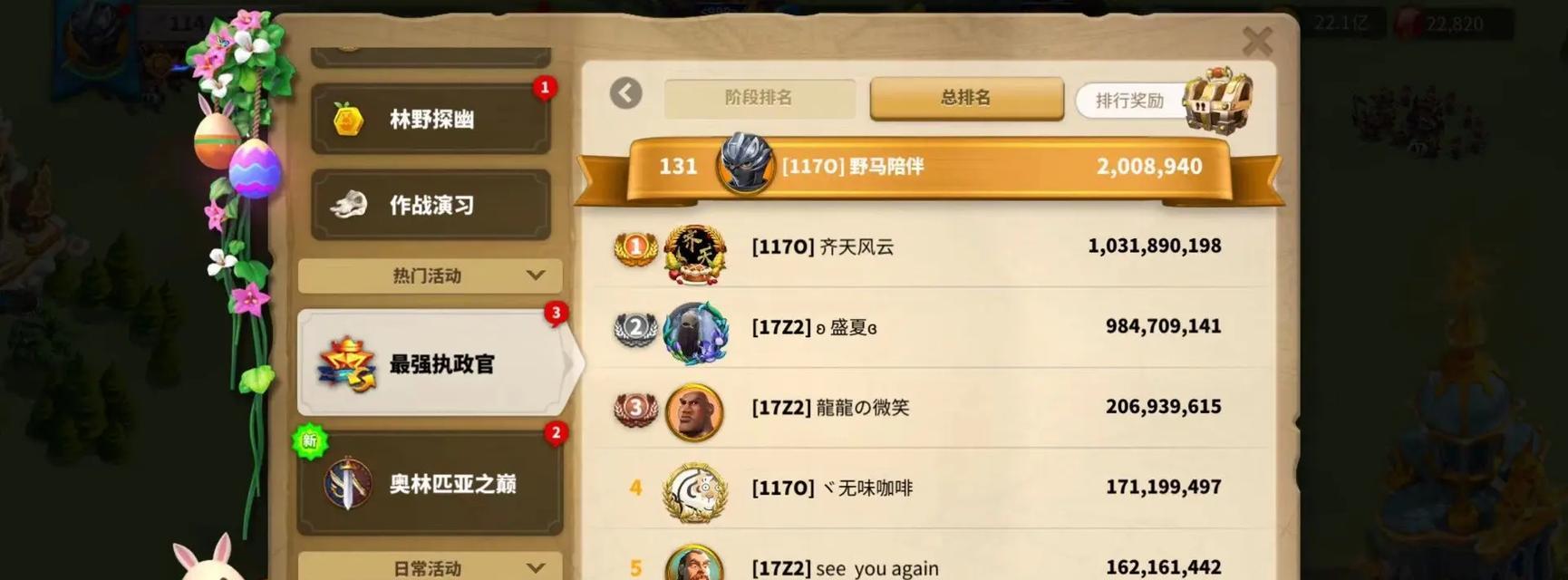Select the 最强执政官 event
Image resolution: width=1568 pixels, height=580 pixels.
click(x=433, y=364)
